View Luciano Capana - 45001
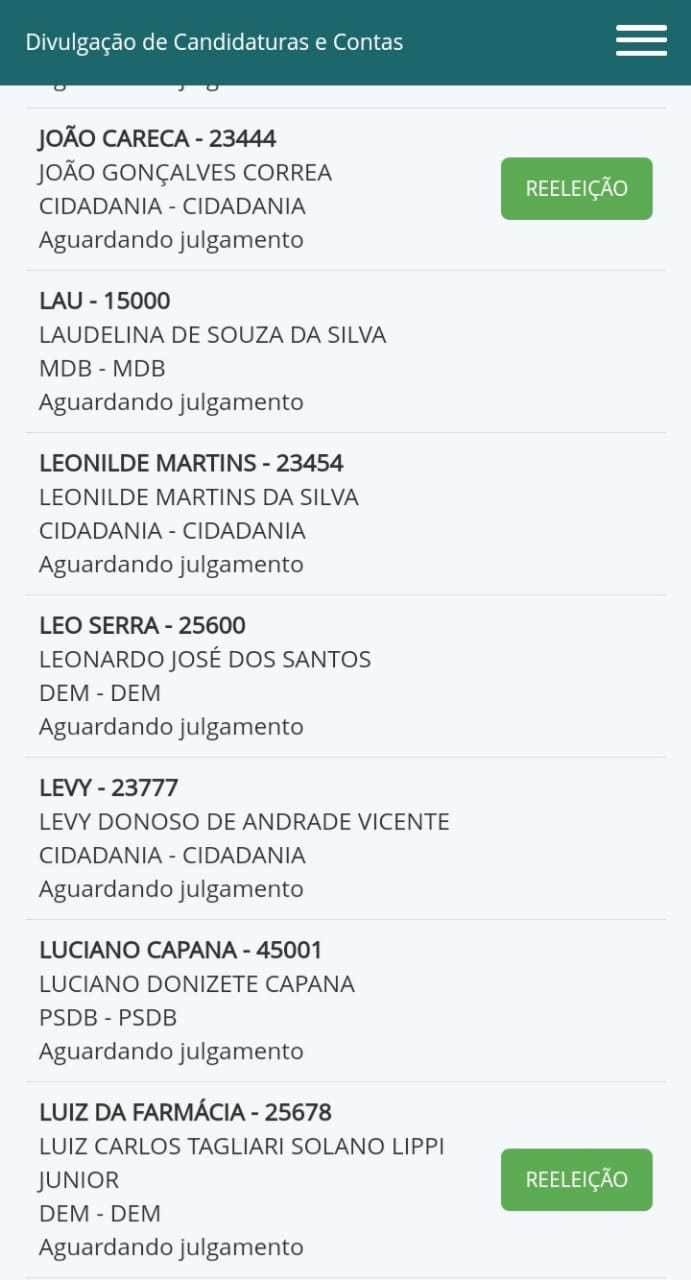This screenshot has width=691, height=1280. click(345, 1000)
